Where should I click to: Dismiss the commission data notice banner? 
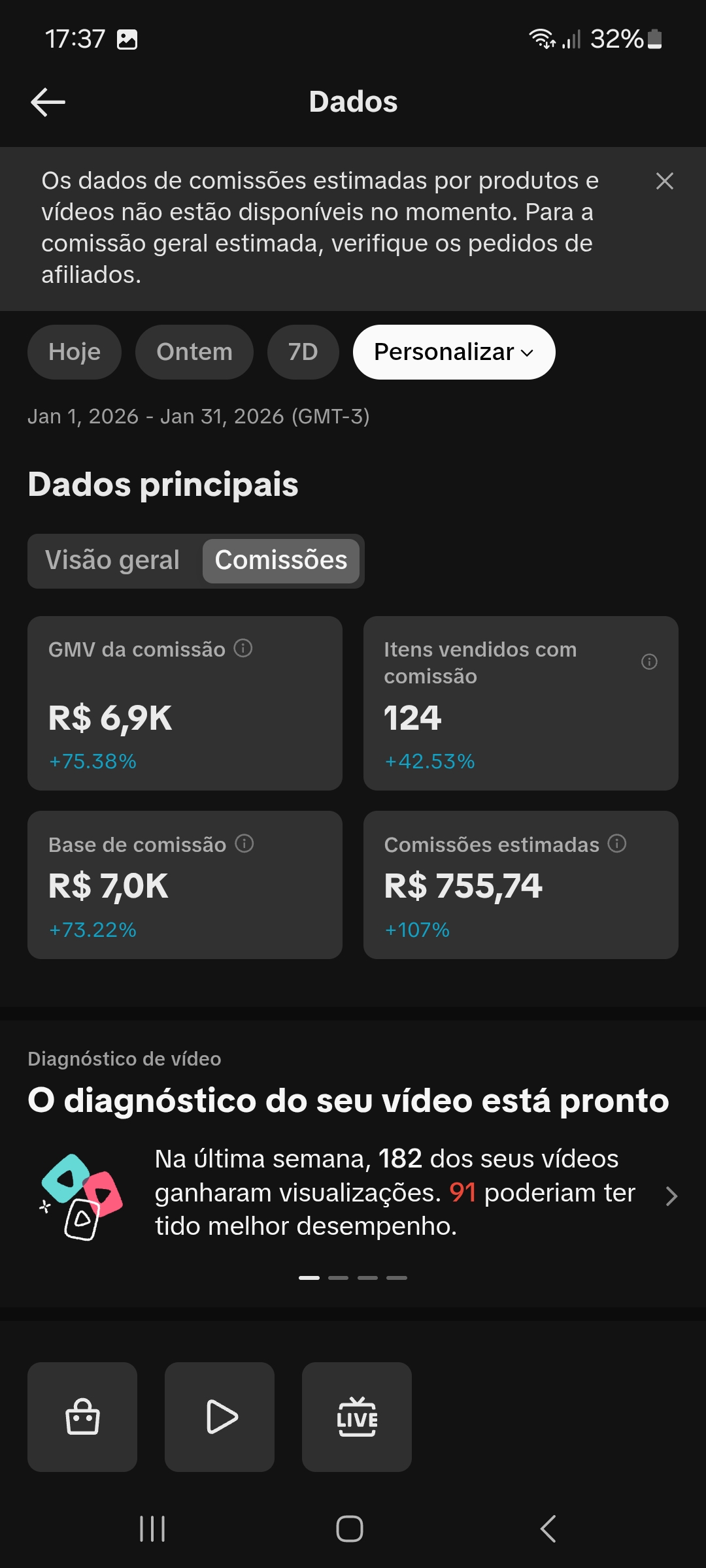(664, 181)
